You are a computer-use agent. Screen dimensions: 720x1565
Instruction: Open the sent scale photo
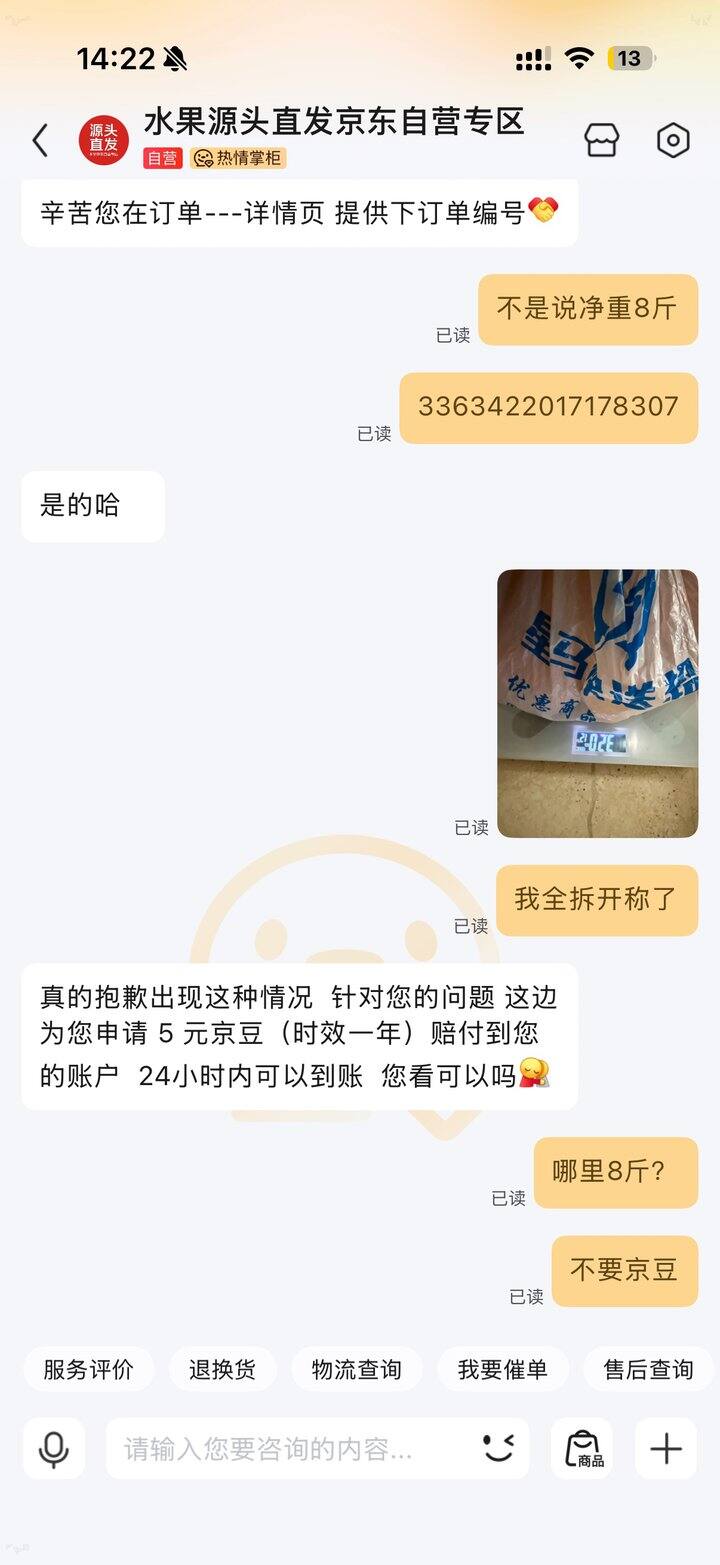point(597,703)
